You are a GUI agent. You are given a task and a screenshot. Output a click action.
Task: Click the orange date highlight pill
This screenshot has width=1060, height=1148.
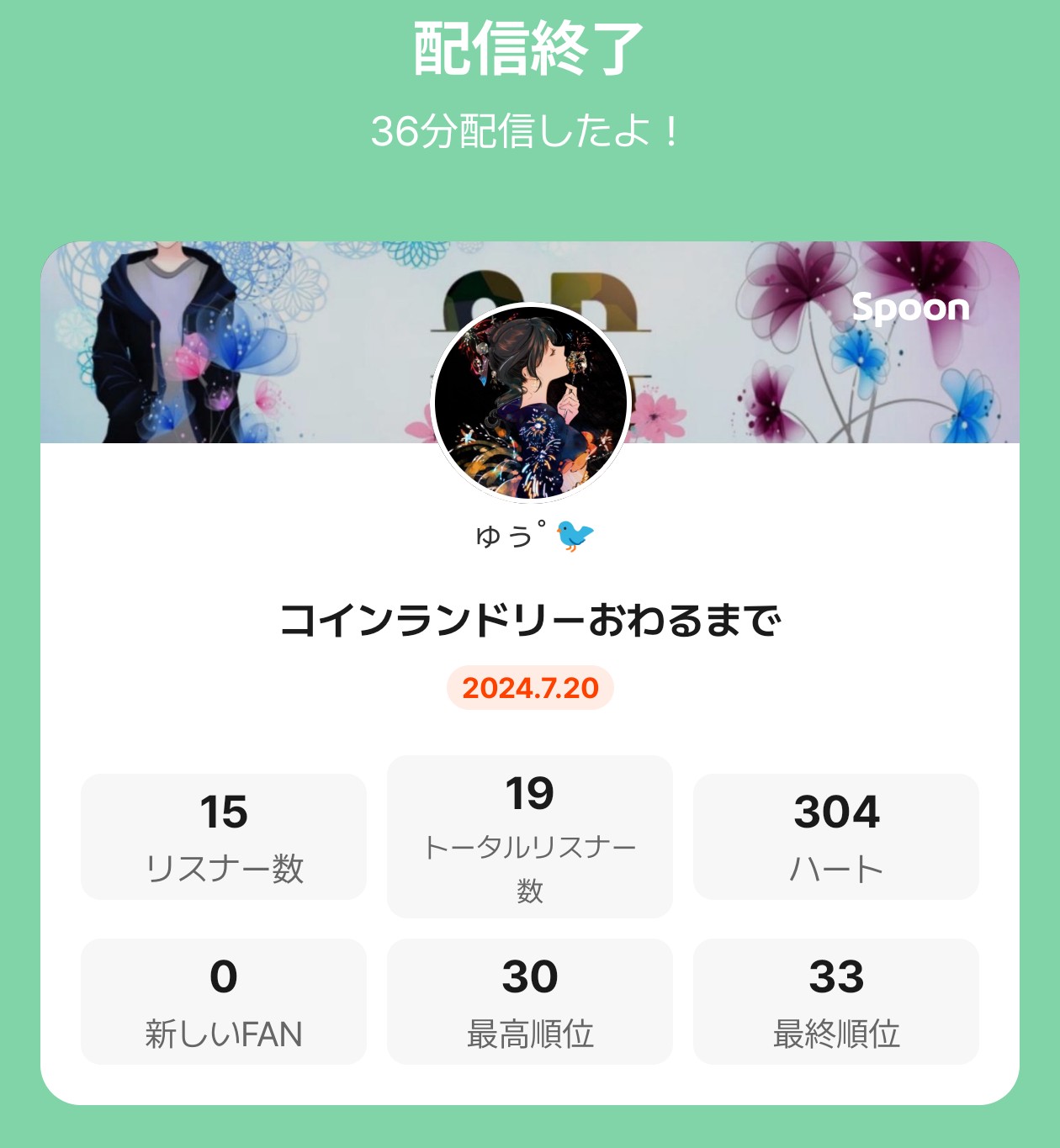coord(529,688)
